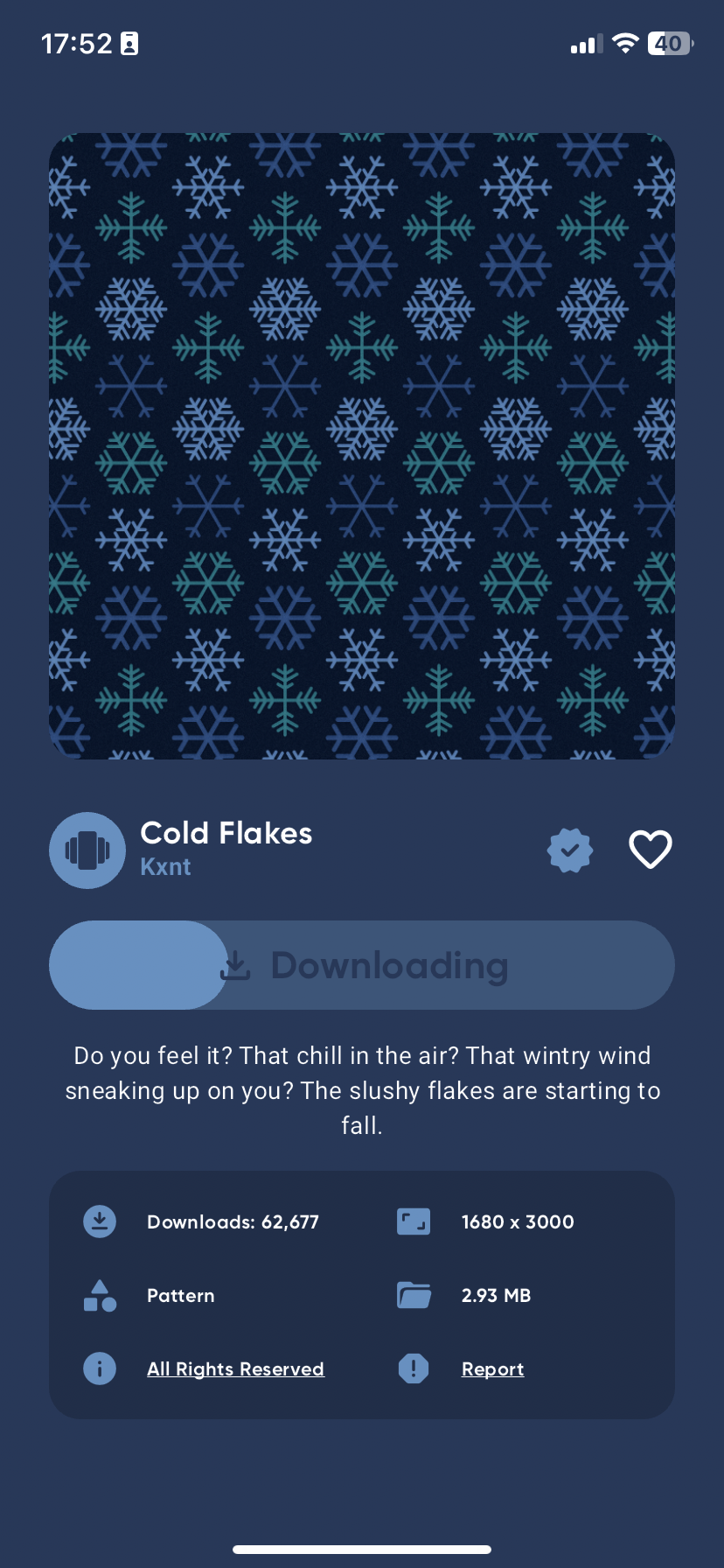Tap the info icon beside All Rights Reserved
The height and width of the screenshot is (1568, 724).
(x=100, y=1368)
